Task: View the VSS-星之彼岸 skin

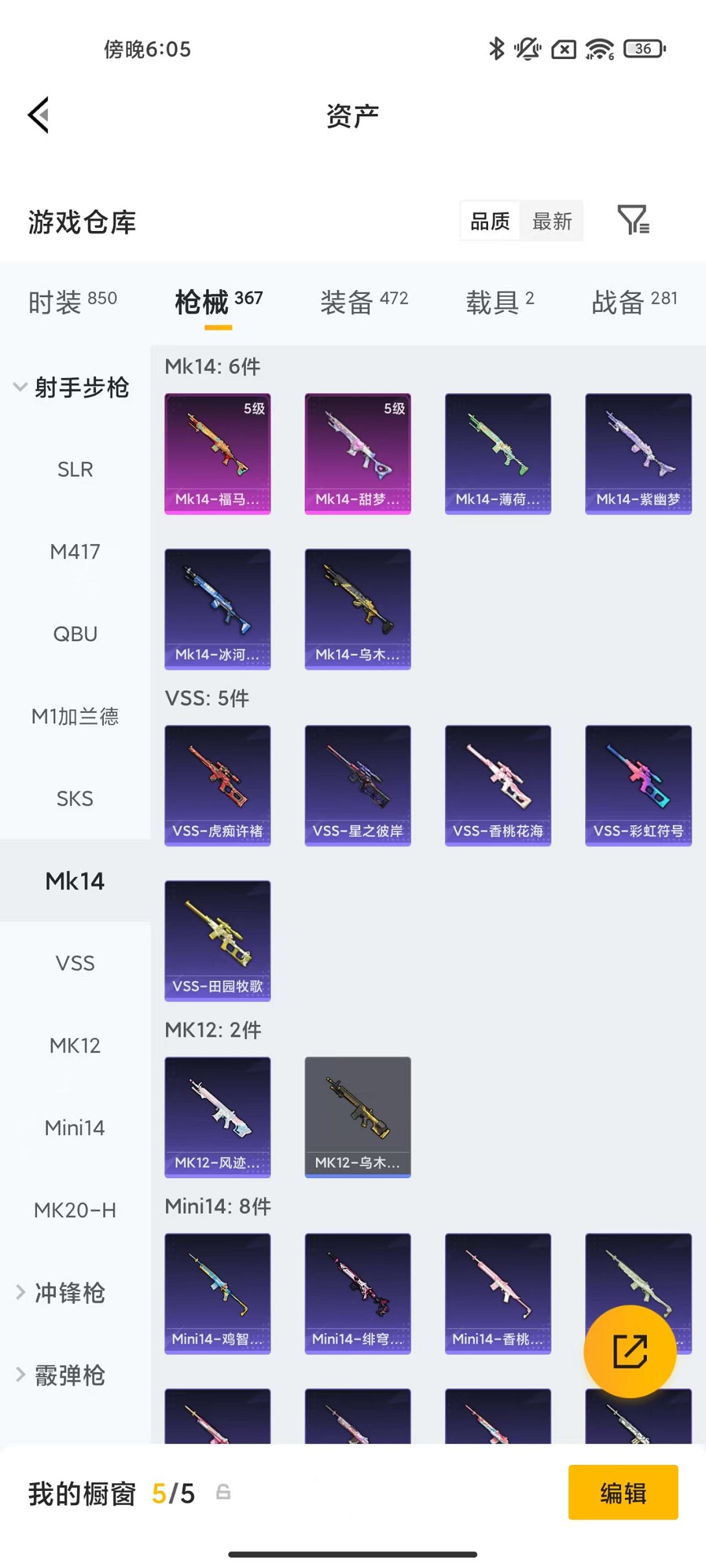Action: point(358,785)
